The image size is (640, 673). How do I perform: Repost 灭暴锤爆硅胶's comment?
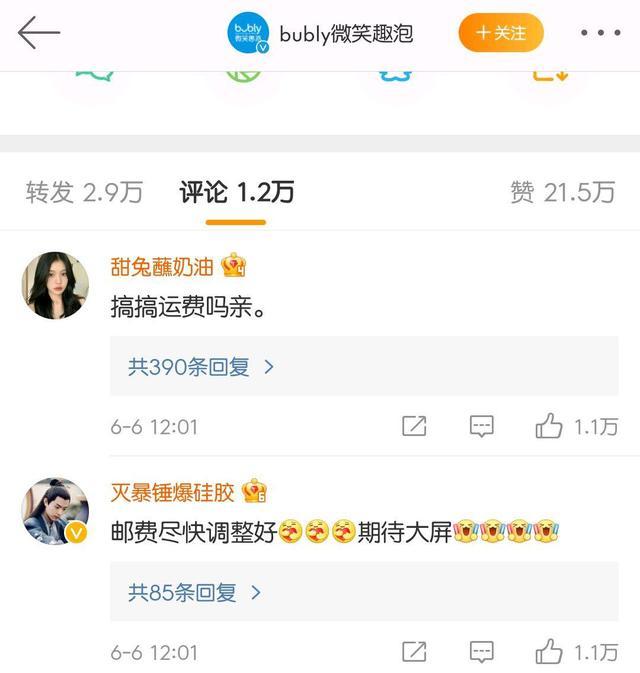[414, 652]
